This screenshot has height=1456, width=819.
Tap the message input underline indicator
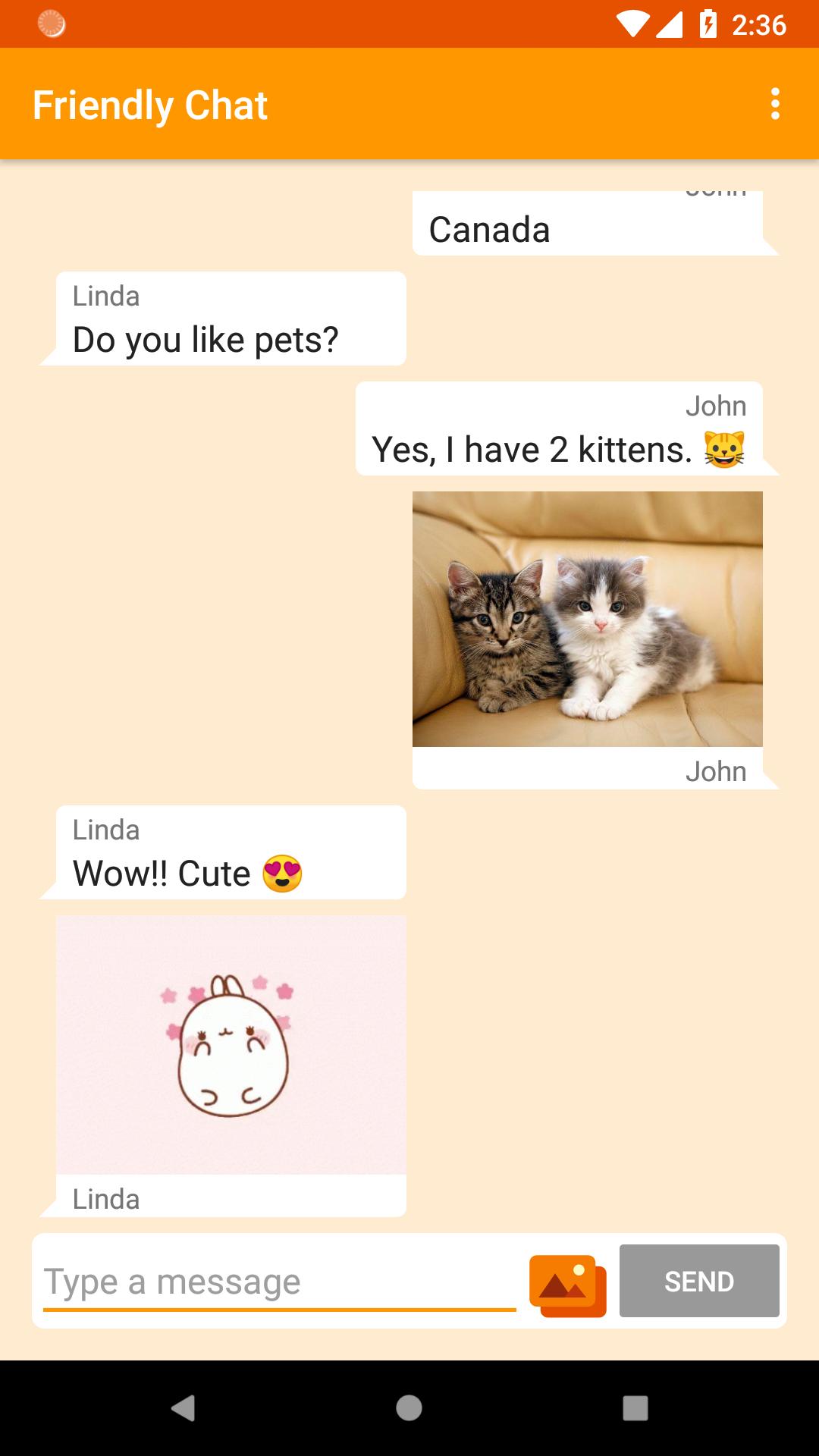[x=281, y=1307]
